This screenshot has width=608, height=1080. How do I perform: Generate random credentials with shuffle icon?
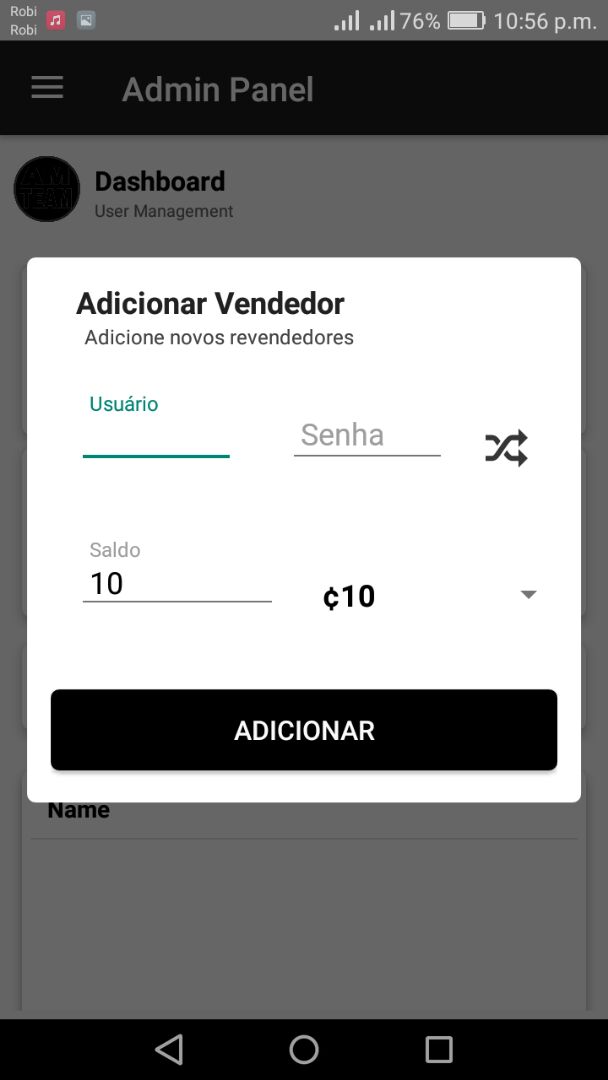(x=506, y=448)
